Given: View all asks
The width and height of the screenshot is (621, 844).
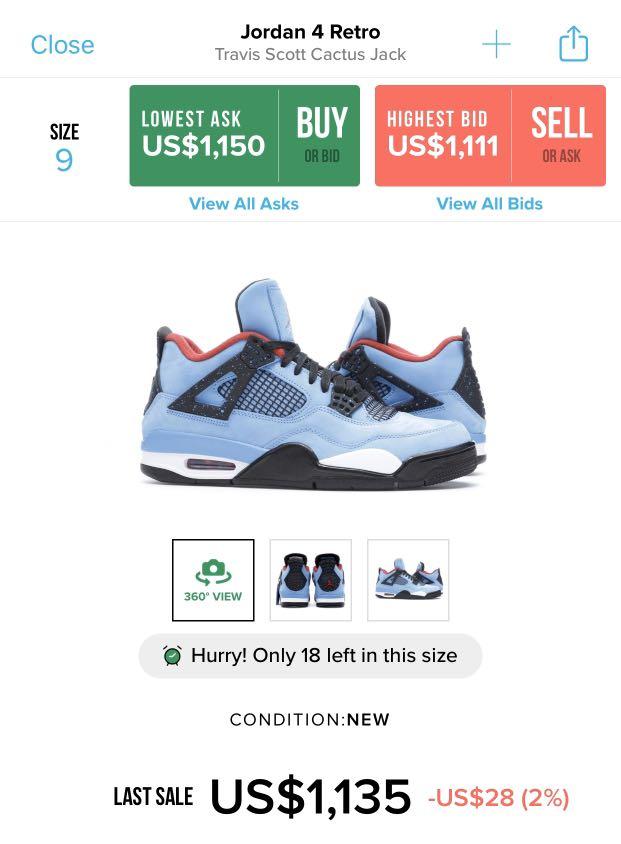Looking at the screenshot, I should point(244,203).
